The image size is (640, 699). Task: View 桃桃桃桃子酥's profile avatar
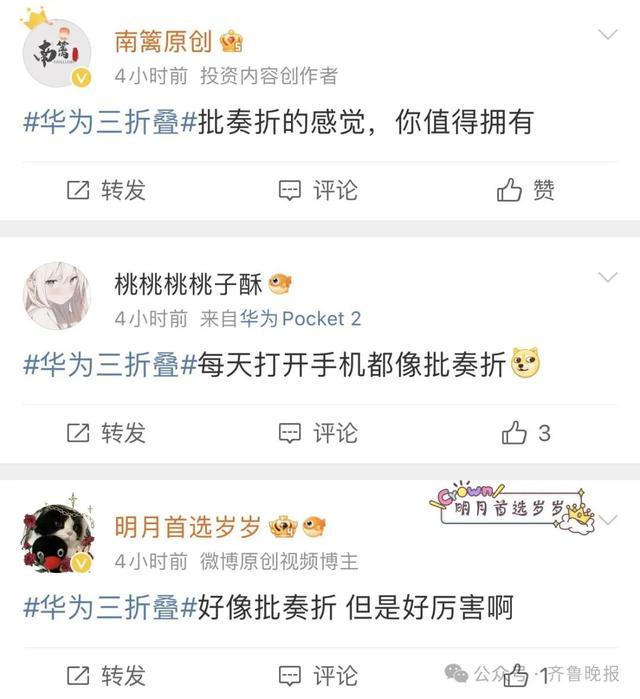pos(57,297)
